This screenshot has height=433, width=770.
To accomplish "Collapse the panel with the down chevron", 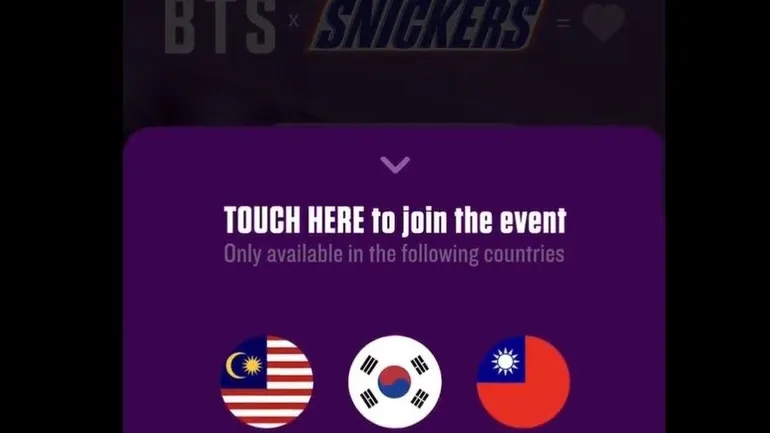I will click(x=395, y=164).
